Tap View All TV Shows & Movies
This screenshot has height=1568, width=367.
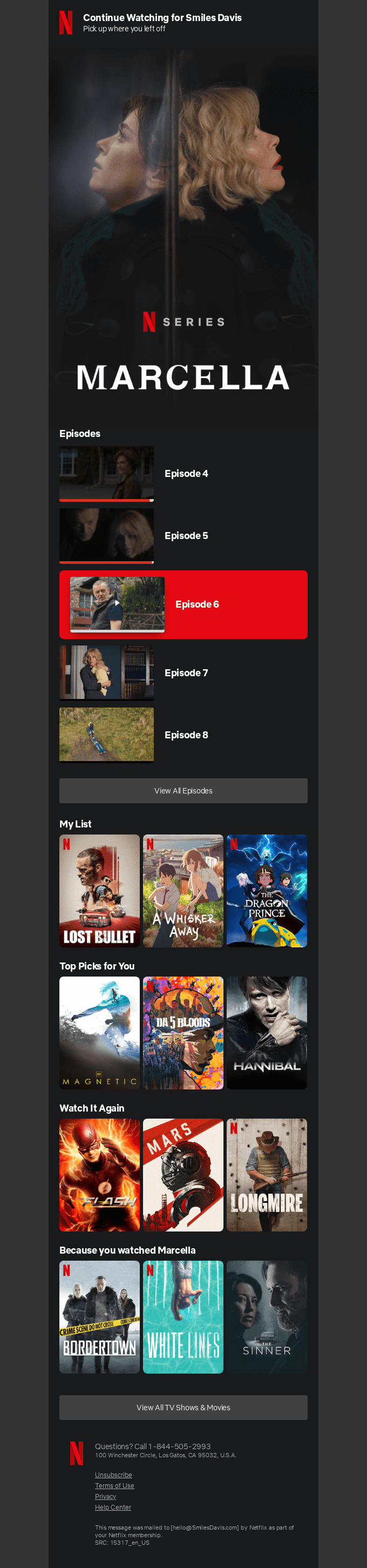[183, 1407]
